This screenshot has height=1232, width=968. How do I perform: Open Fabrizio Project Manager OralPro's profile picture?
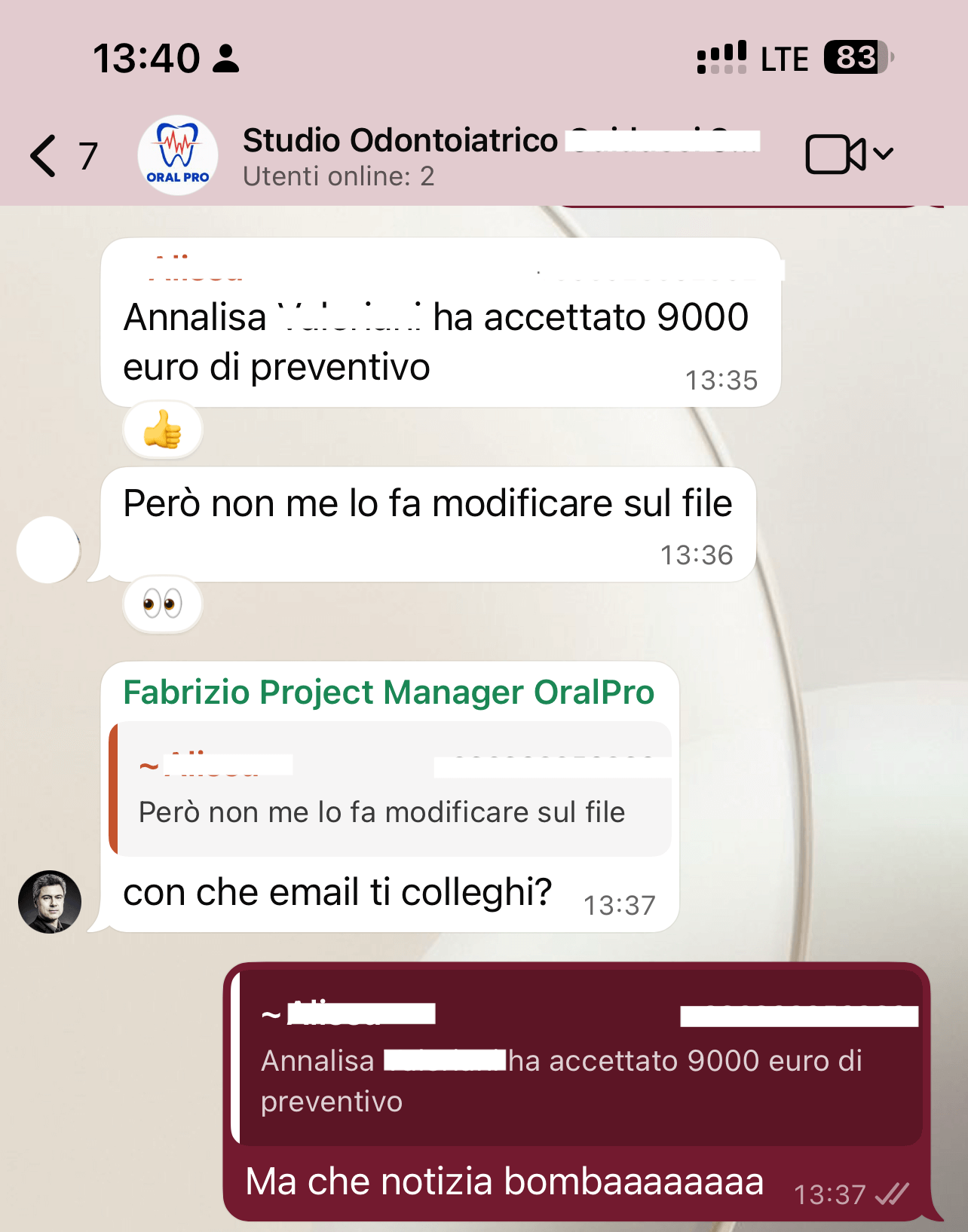(x=50, y=902)
